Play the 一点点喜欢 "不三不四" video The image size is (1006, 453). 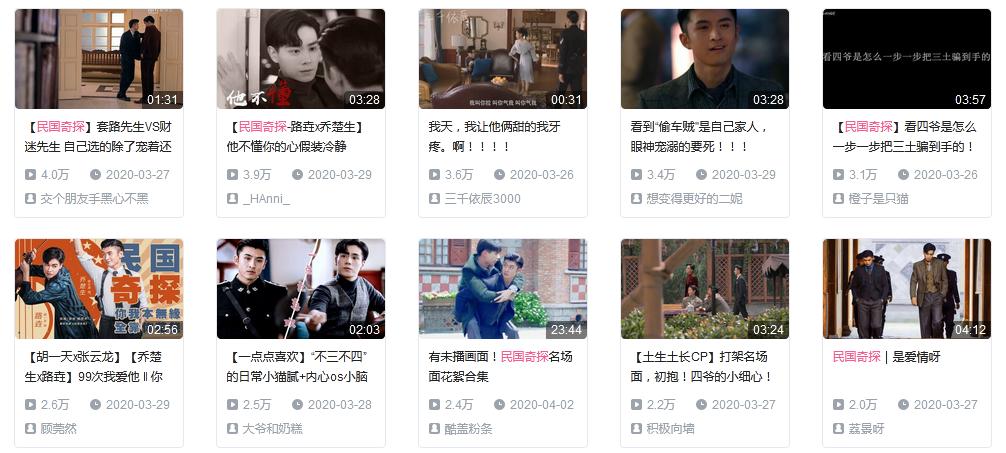pos(300,289)
